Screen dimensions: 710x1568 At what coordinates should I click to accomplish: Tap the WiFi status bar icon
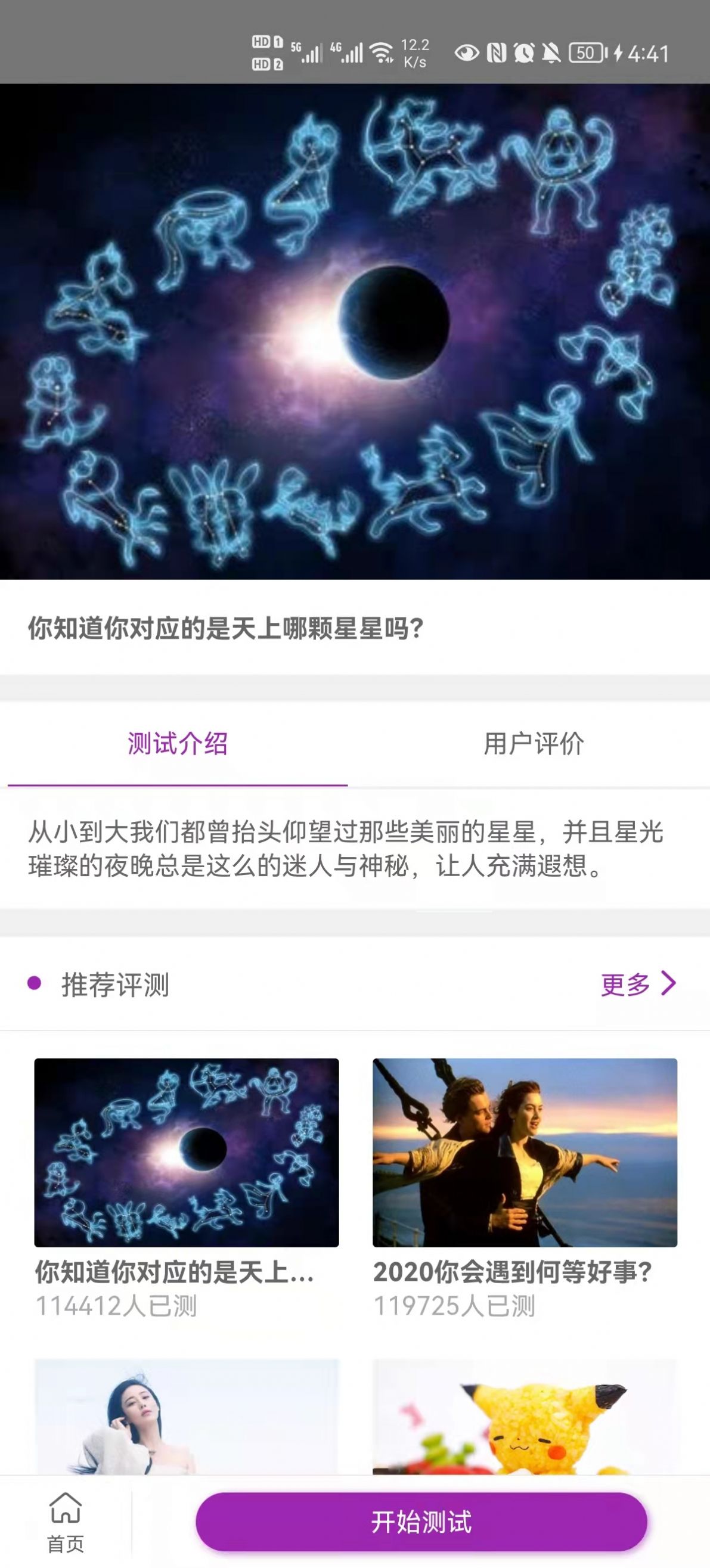[382, 52]
